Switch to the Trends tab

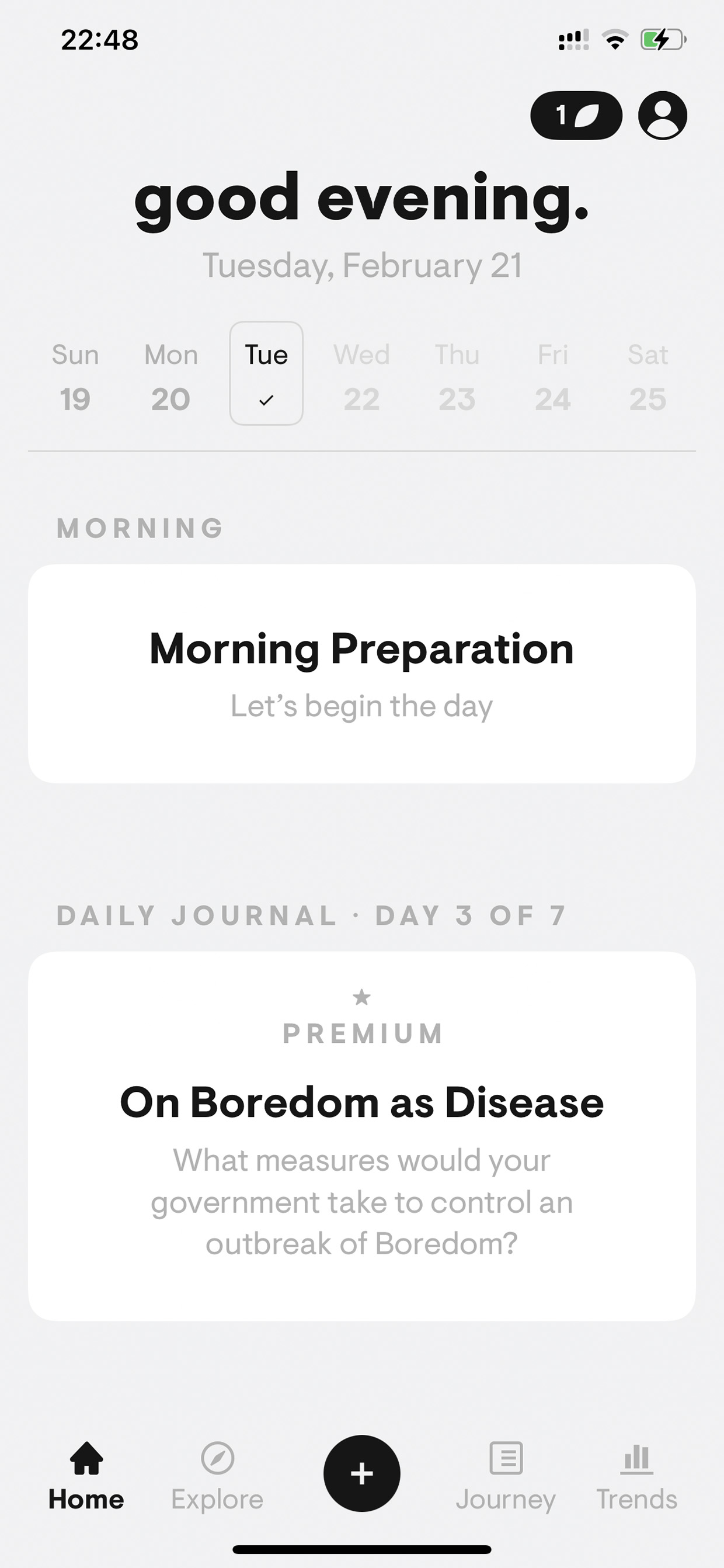point(636,1476)
